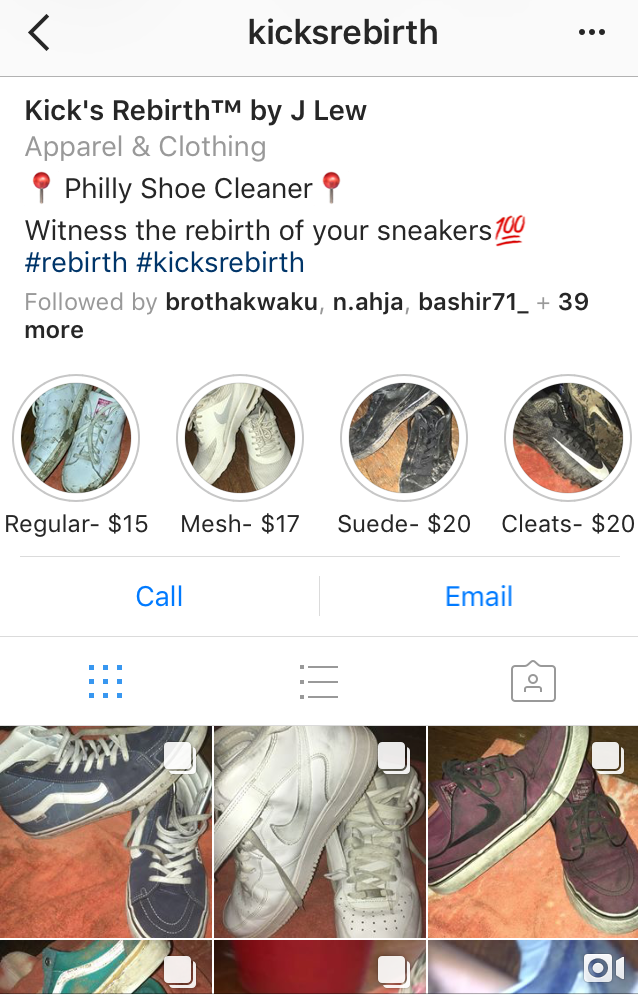This screenshot has width=638, height=995.
Task: Show tagged photos tab
Action: (532, 681)
